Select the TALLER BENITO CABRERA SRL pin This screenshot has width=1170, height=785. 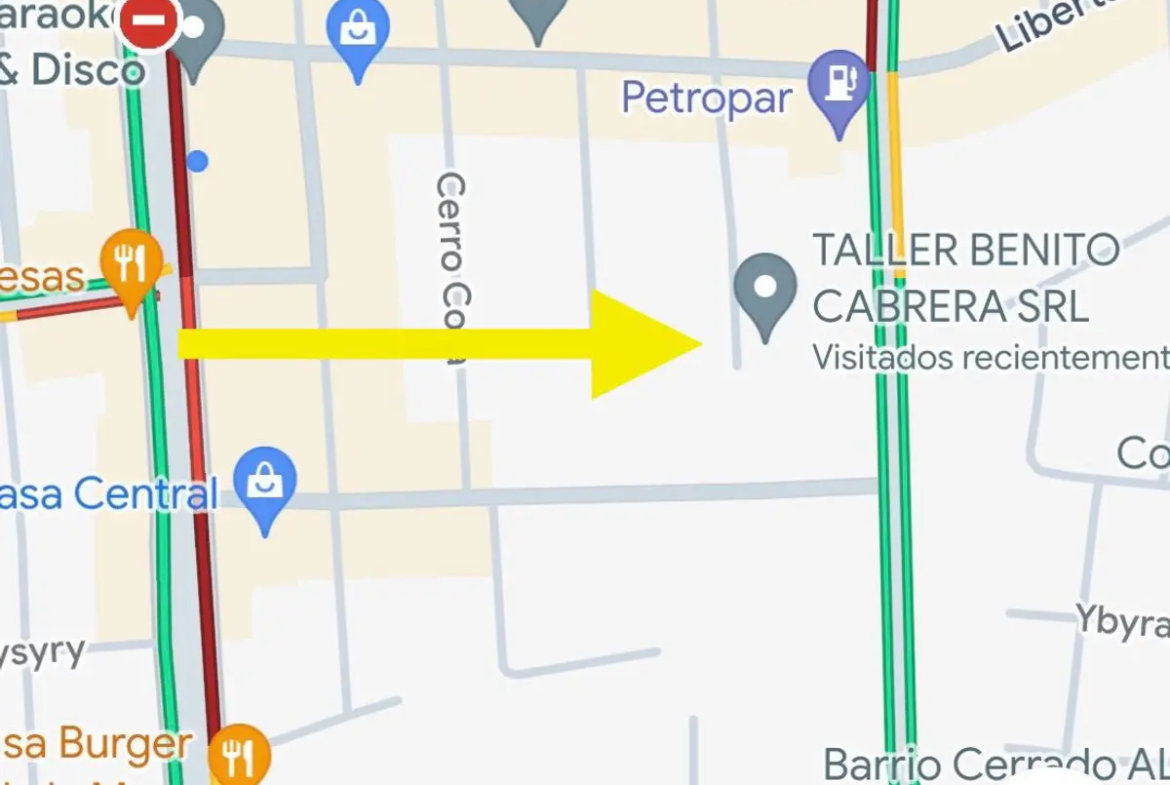pos(765,289)
